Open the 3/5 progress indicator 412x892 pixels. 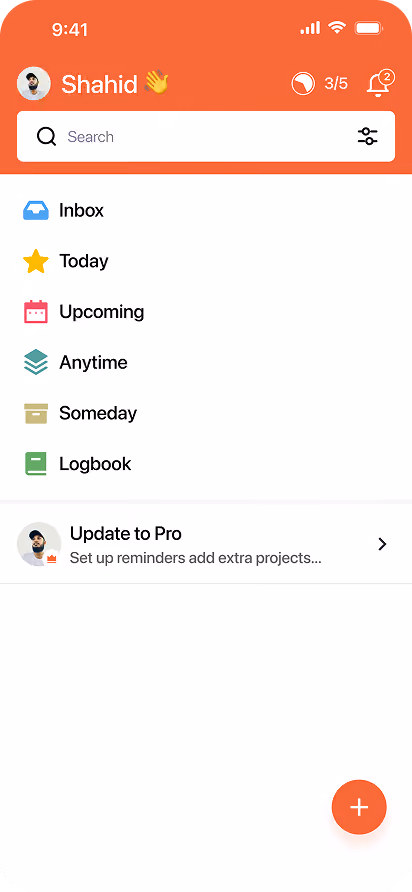click(319, 84)
